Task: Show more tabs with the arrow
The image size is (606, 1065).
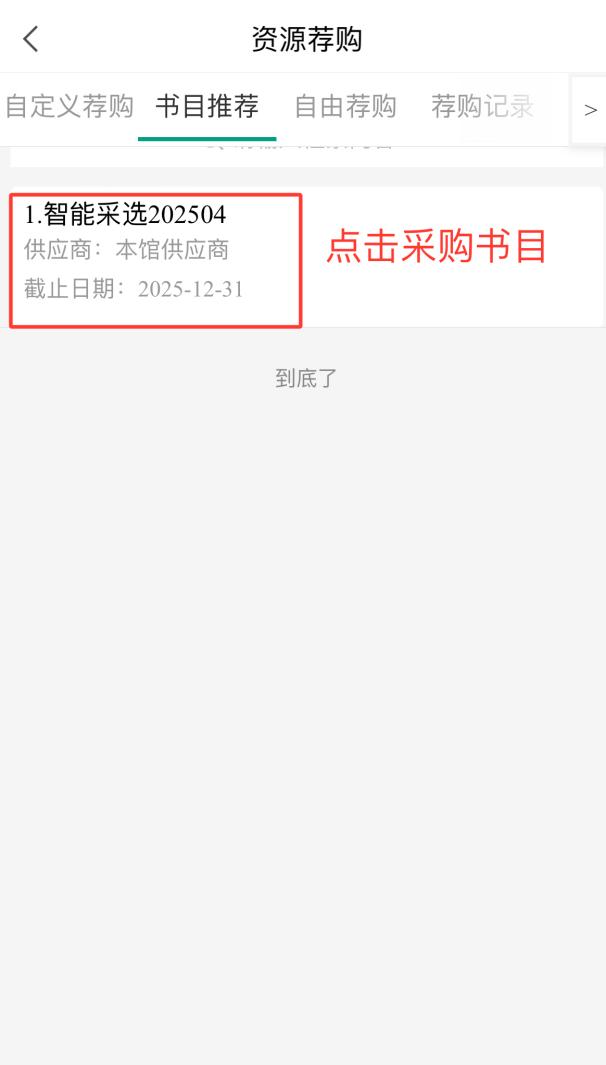Action: (590, 110)
